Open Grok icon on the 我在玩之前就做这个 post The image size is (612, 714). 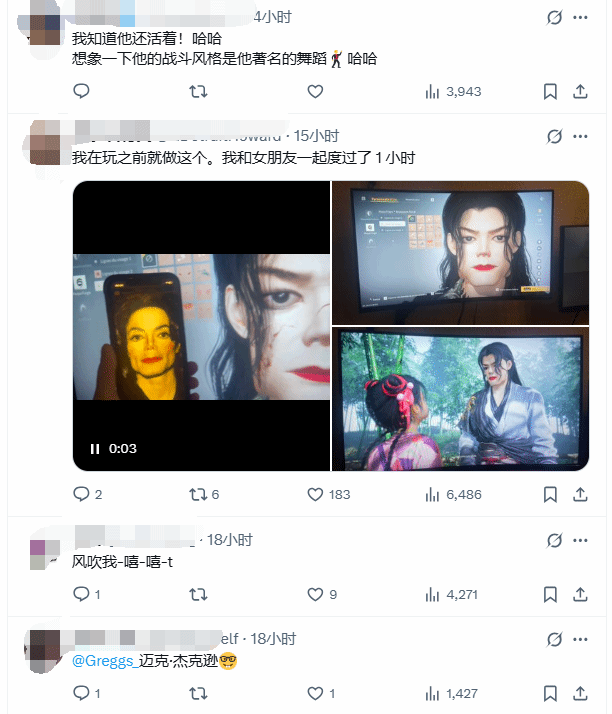click(x=555, y=136)
